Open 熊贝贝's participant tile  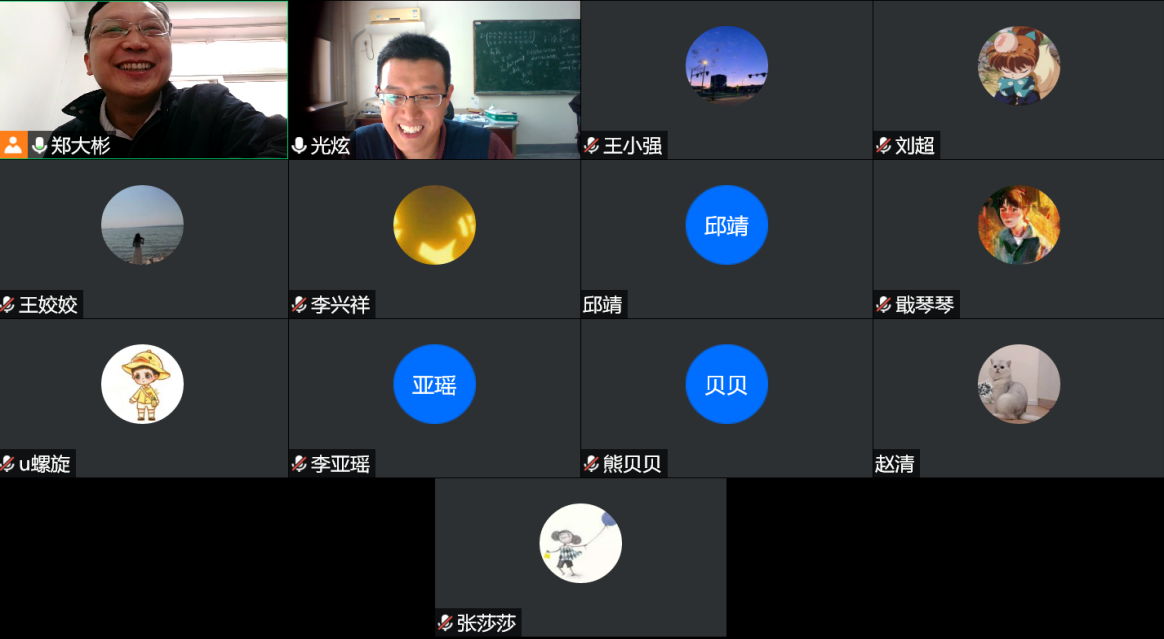[x=726, y=397]
